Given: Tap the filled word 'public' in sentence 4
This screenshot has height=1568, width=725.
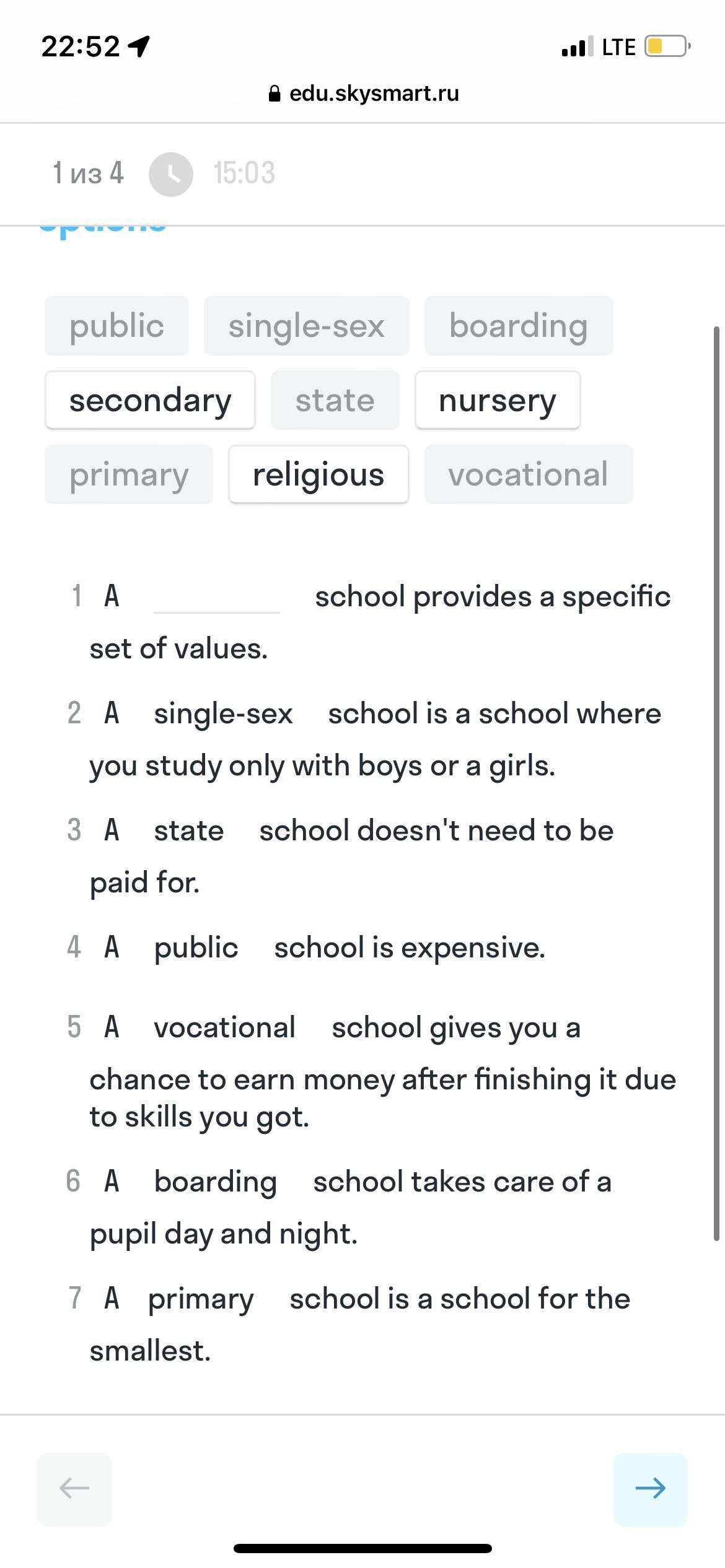Looking at the screenshot, I should pos(196,947).
